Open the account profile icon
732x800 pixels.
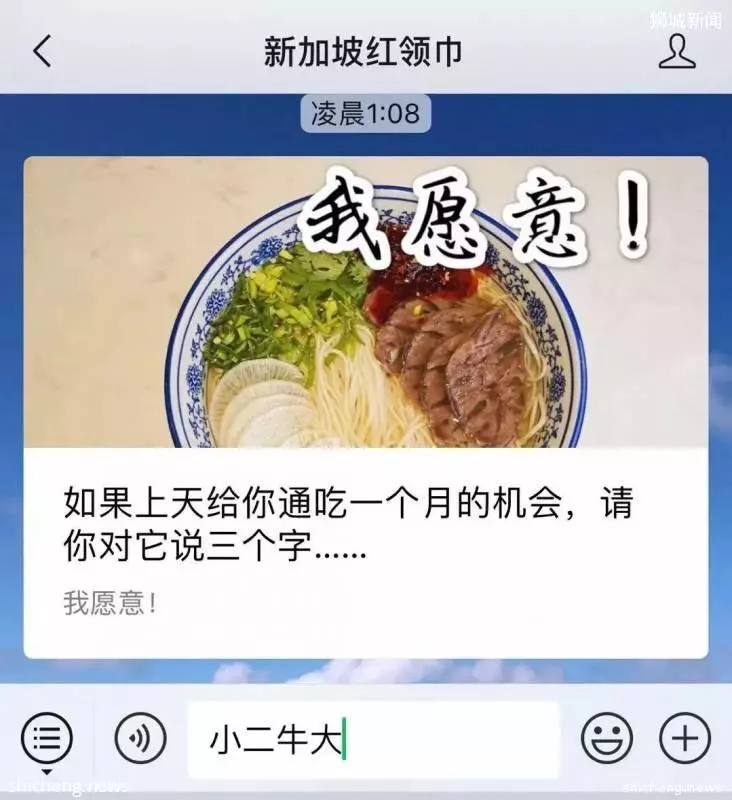pyautogui.click(x=677, y=51)
